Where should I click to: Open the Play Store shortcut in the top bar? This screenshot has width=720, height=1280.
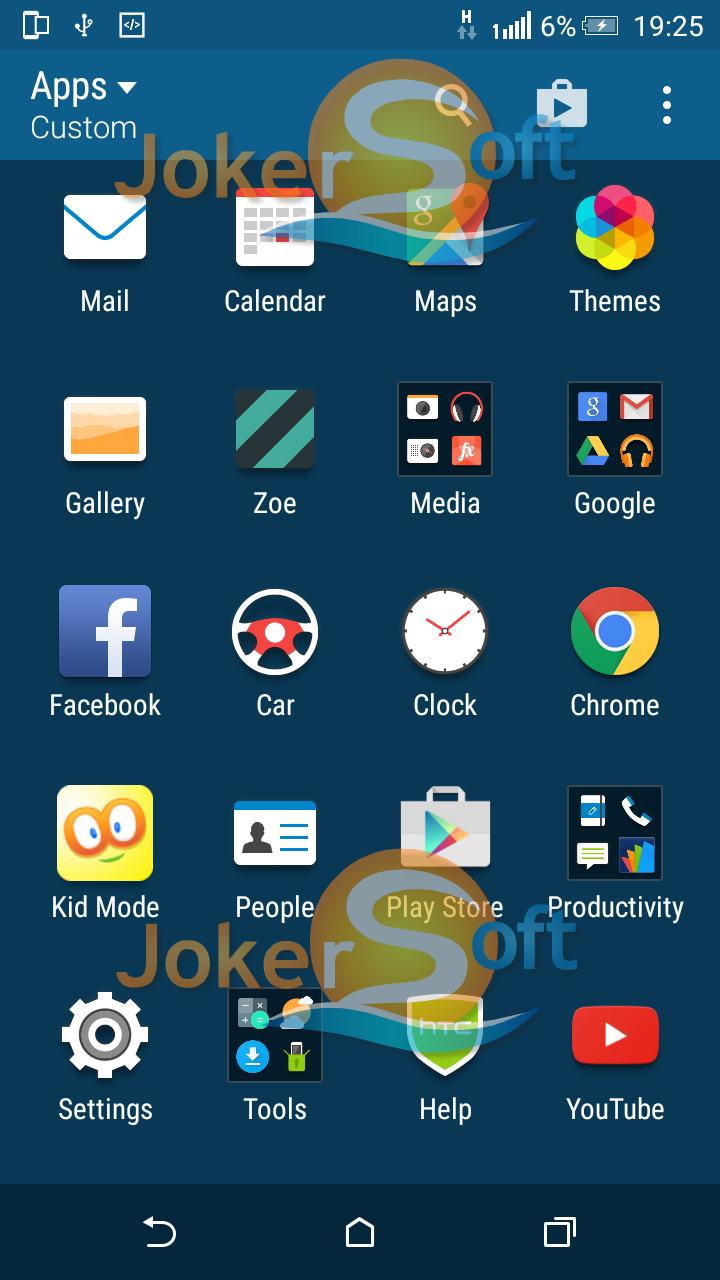click(x=561, y=104)
